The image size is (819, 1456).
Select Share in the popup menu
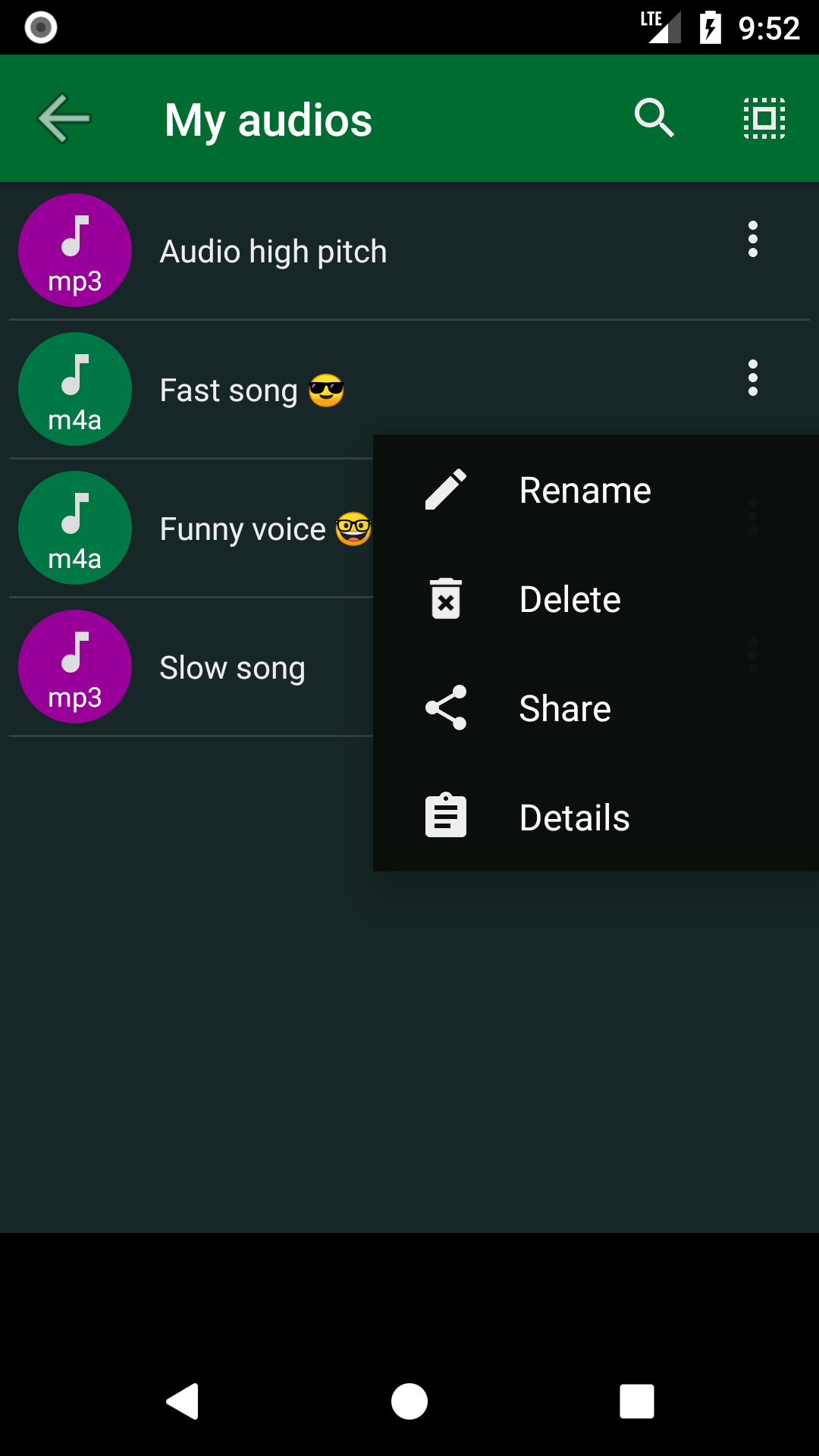pyautogui.click(x=565, y=708)
